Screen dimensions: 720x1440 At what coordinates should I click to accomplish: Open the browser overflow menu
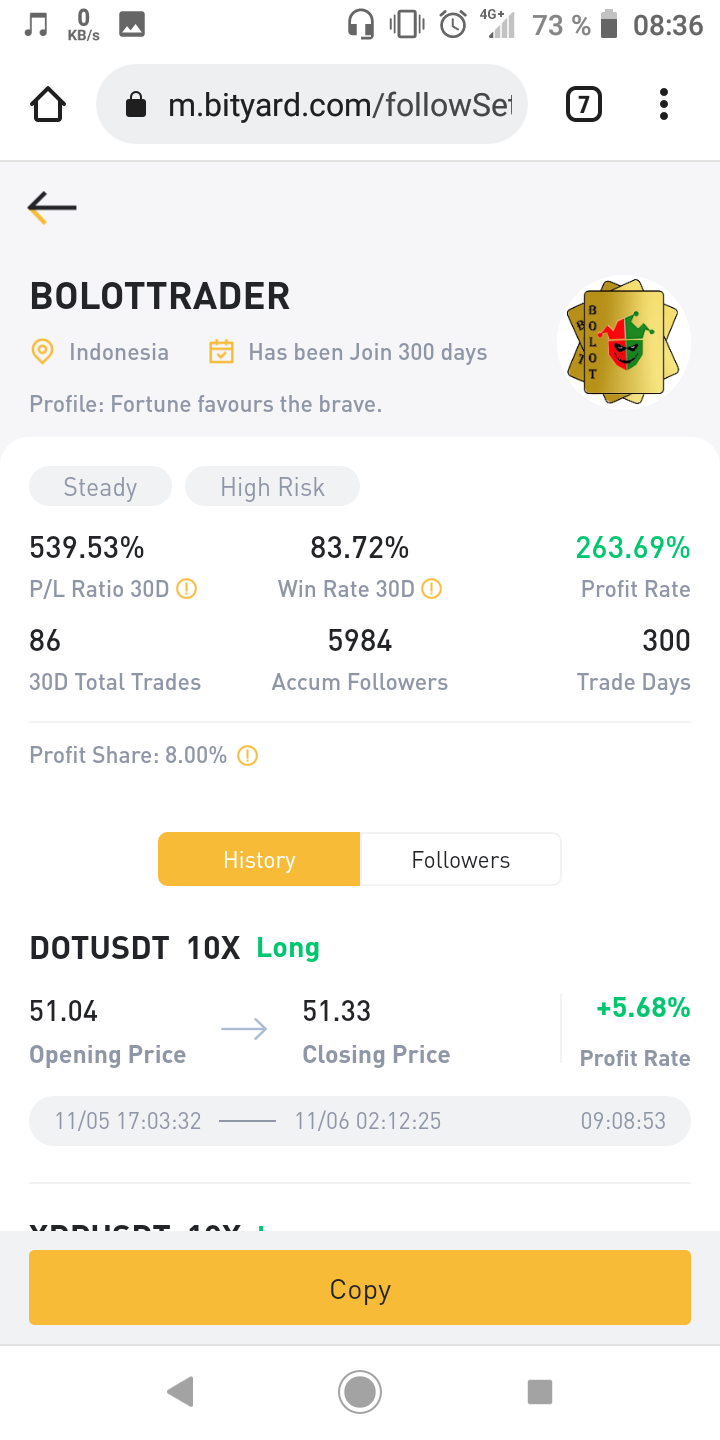[664, 104]
